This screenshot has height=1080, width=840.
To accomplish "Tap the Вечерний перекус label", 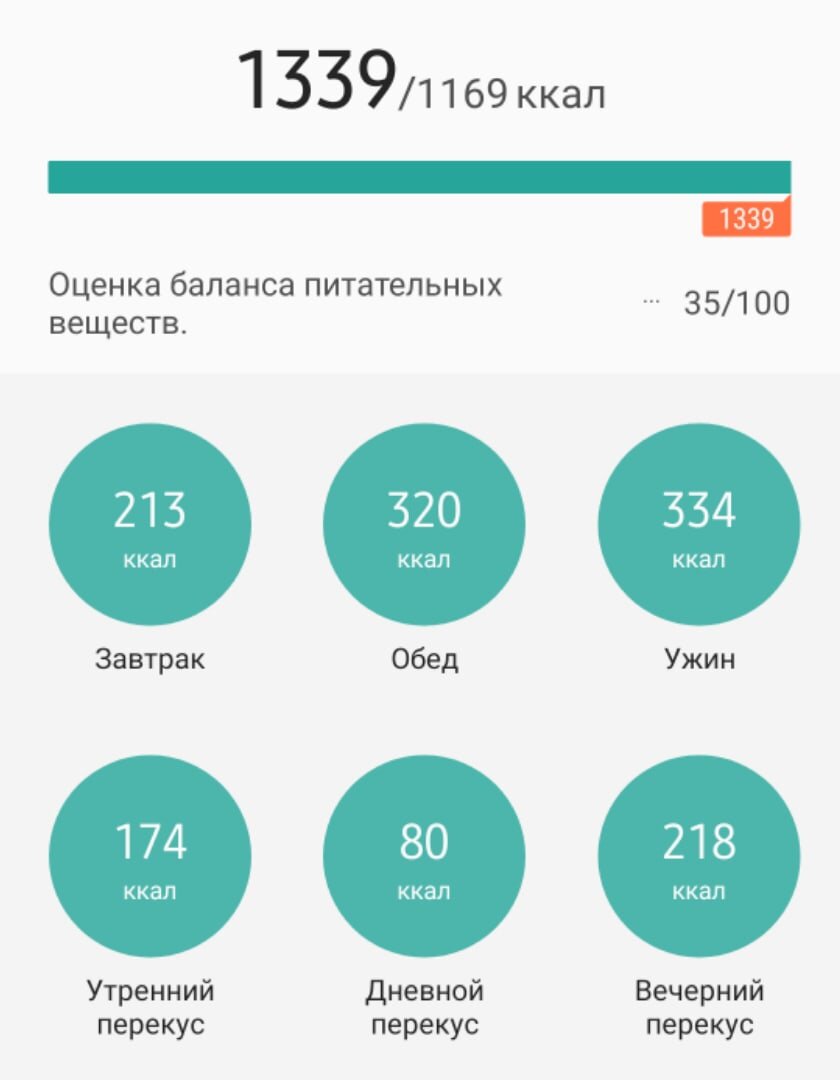I will pyautogui.click(x=697, y=1005).
